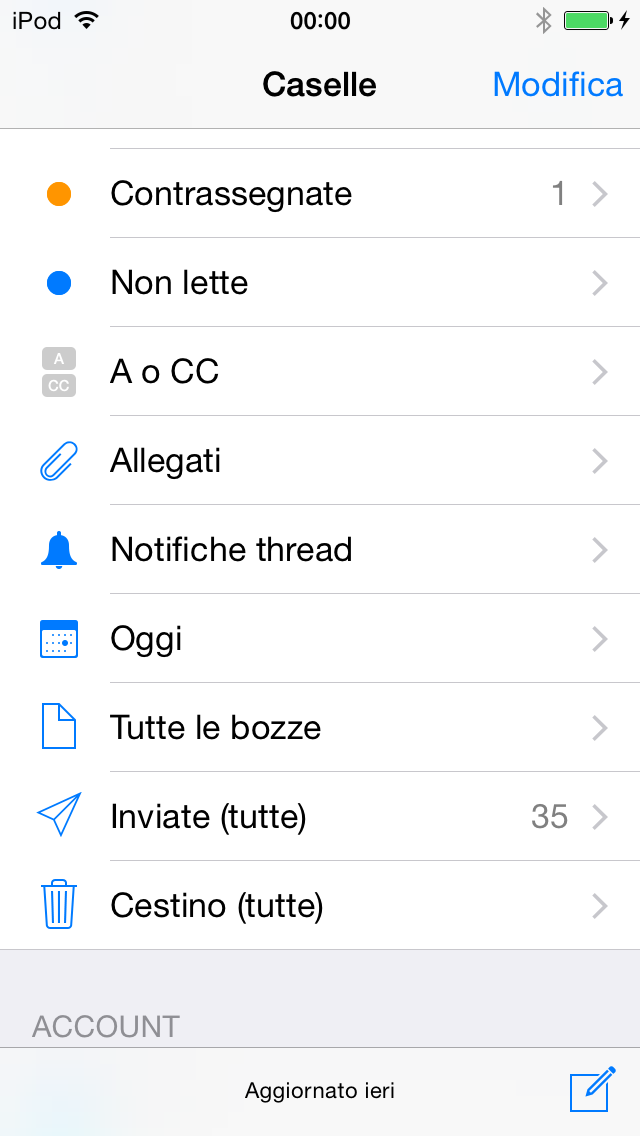The height and width of the screenshot is (1136, 640).
Task: Open Inviate (tutte) sent mail
Action: [320, 817]
